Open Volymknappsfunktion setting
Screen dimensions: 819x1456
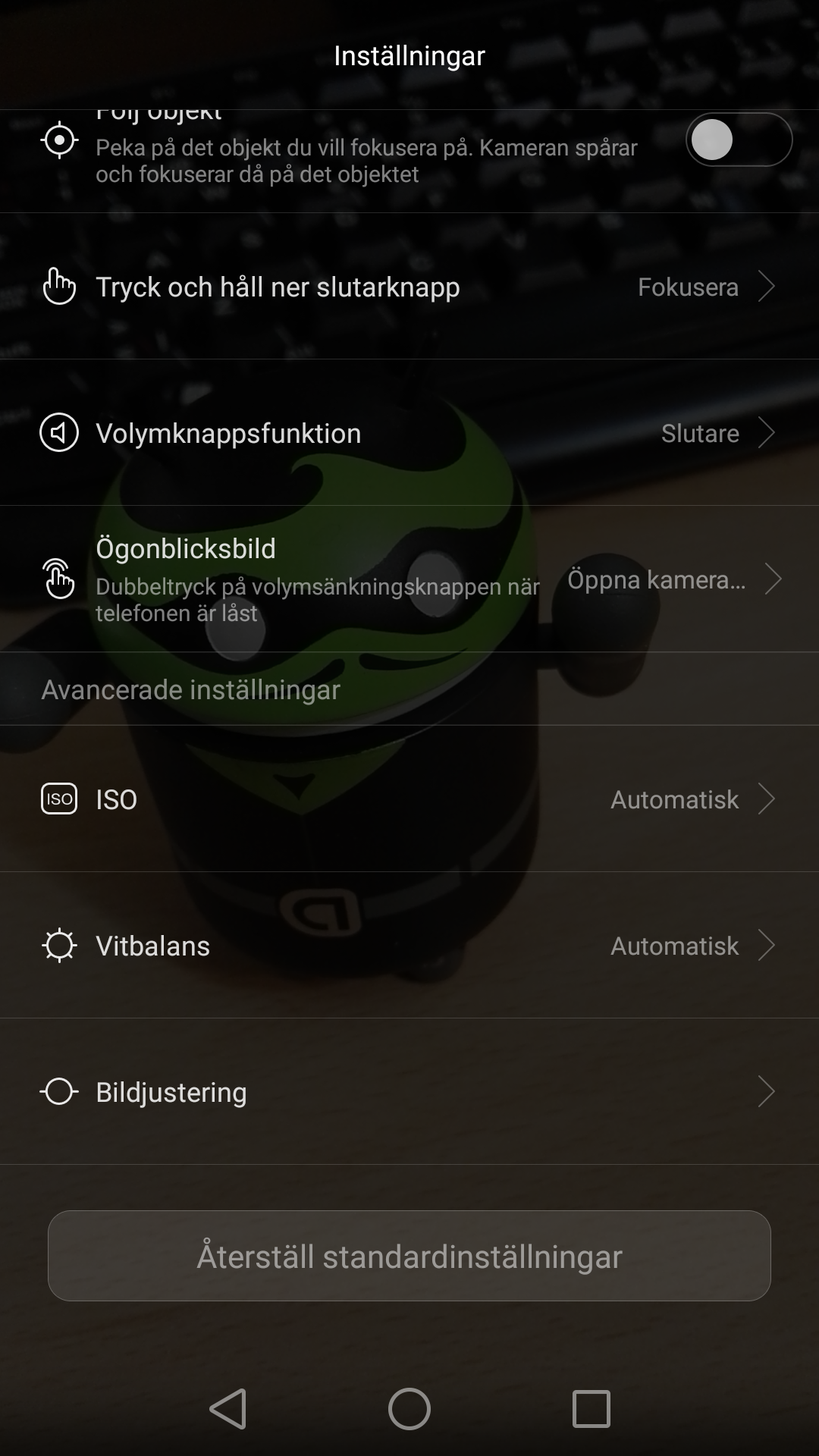coord(409,433)
